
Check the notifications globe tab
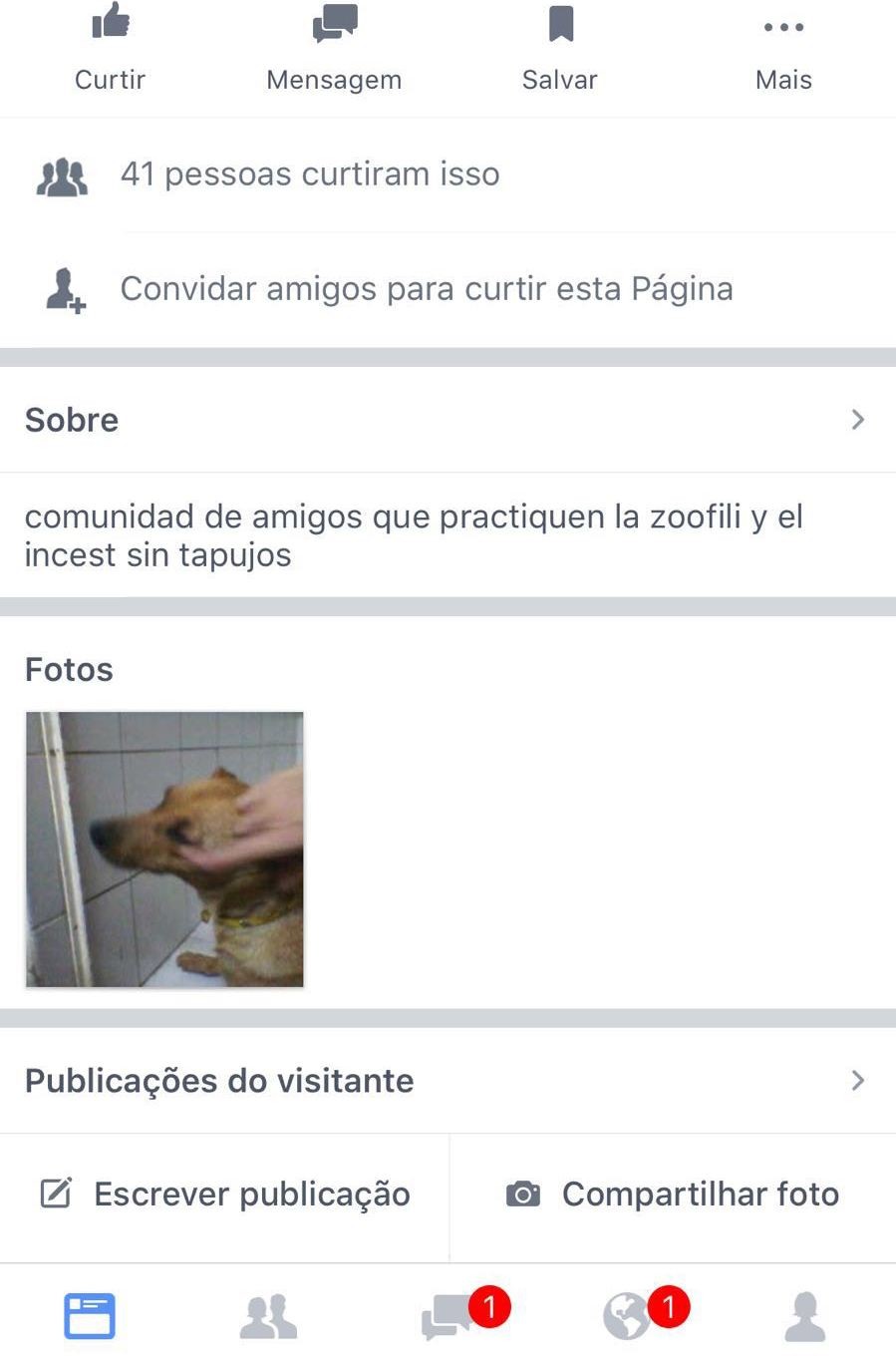point(628,1316)
